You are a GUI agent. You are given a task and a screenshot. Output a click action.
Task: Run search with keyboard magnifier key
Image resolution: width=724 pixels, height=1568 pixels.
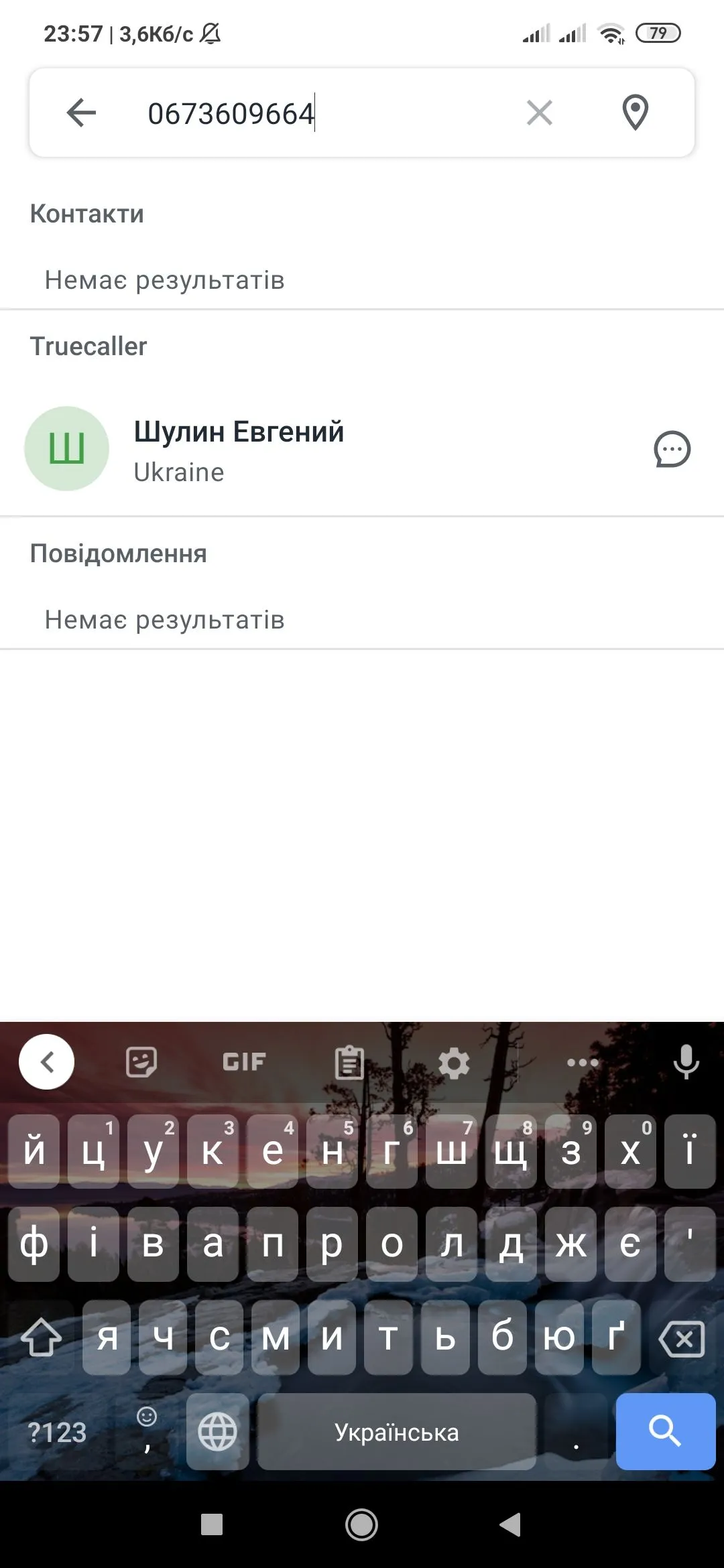coord(665,1431)
